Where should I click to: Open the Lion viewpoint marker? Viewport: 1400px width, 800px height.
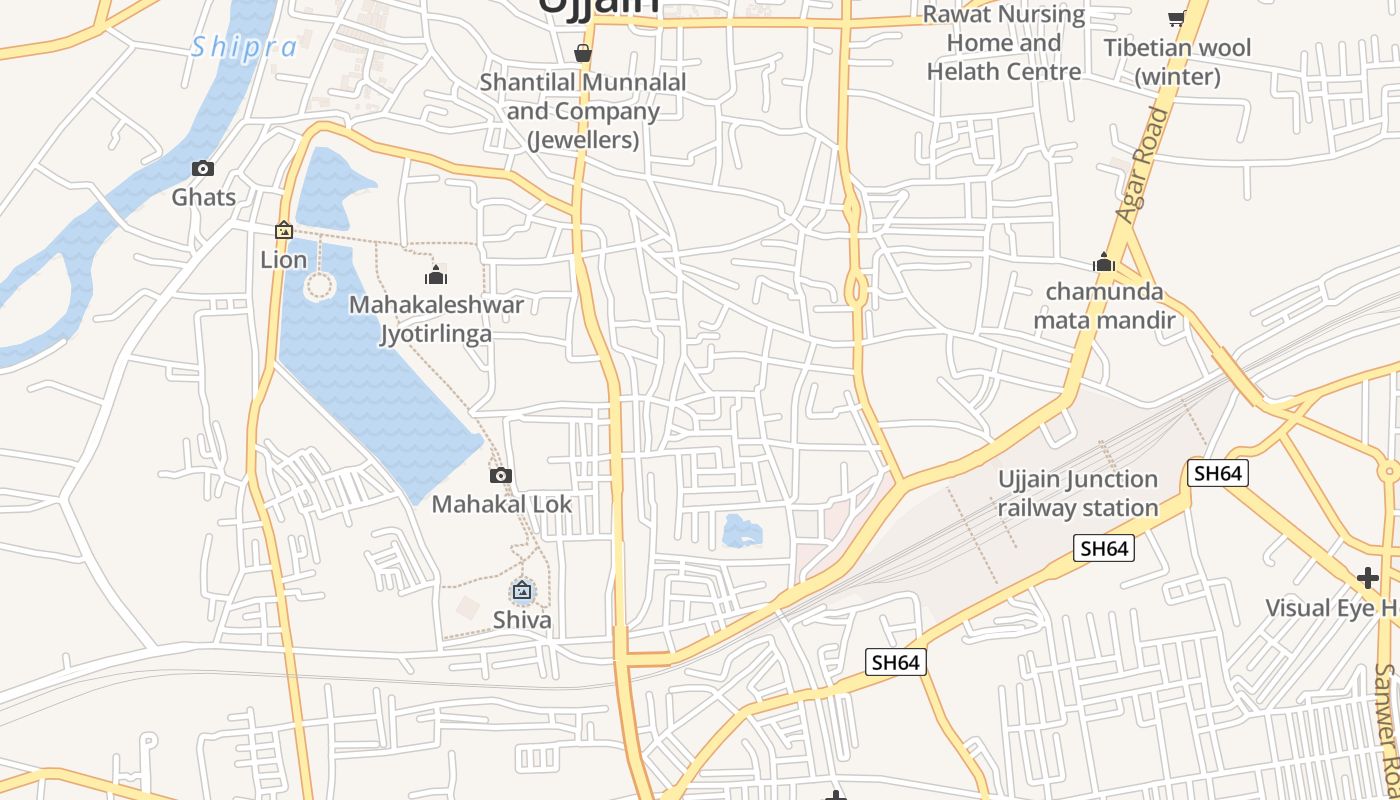pyautogui.click(x=284, y=231)
